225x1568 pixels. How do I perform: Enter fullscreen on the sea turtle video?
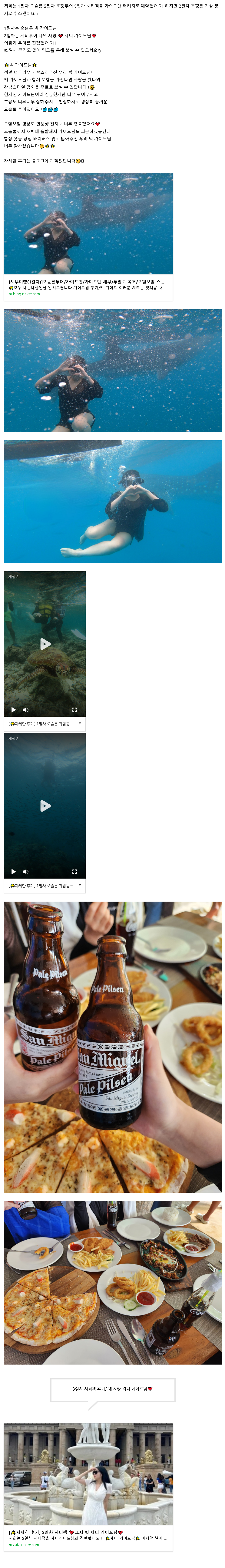pos(75,710)
